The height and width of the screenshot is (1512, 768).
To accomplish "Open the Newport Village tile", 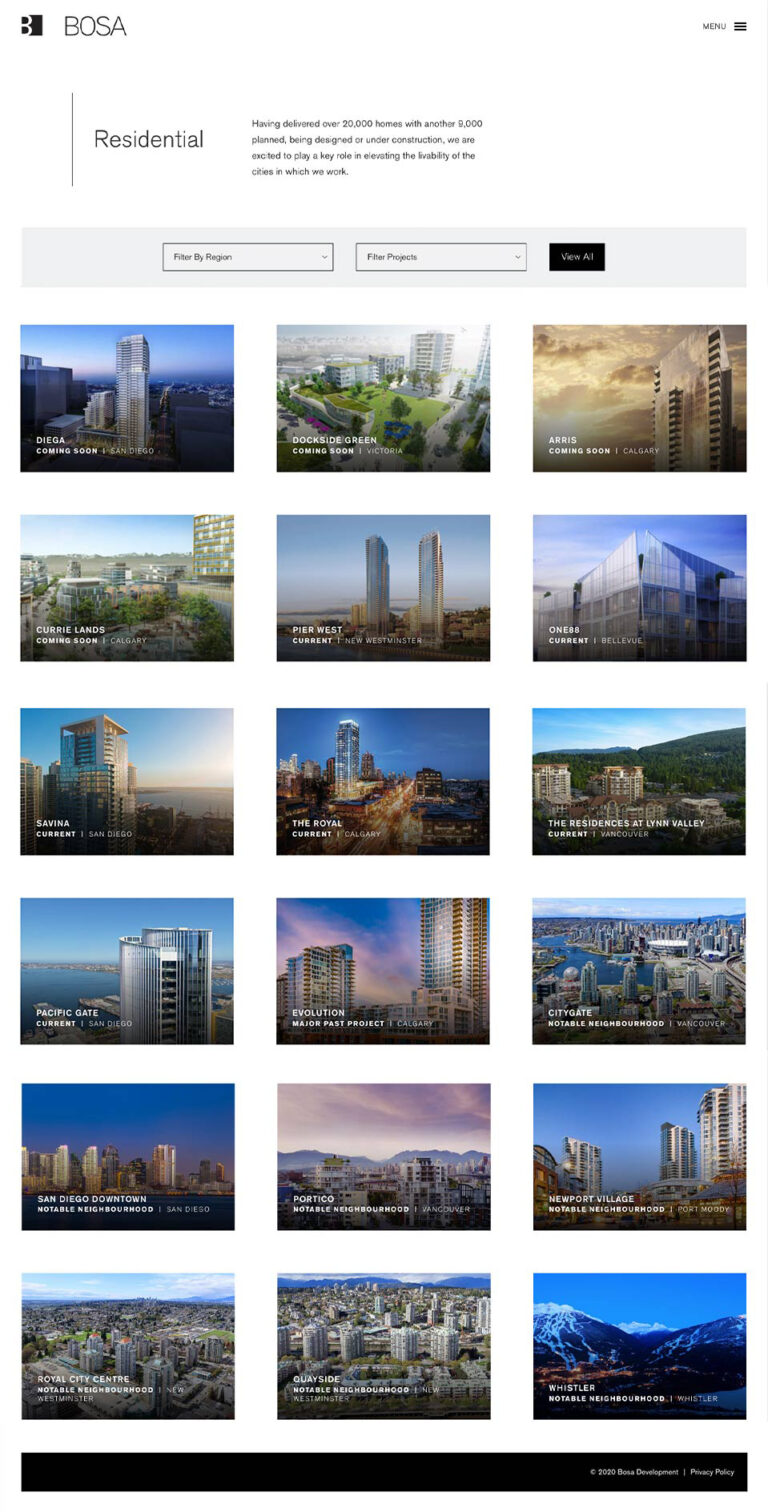I will tap(640, 1157).
